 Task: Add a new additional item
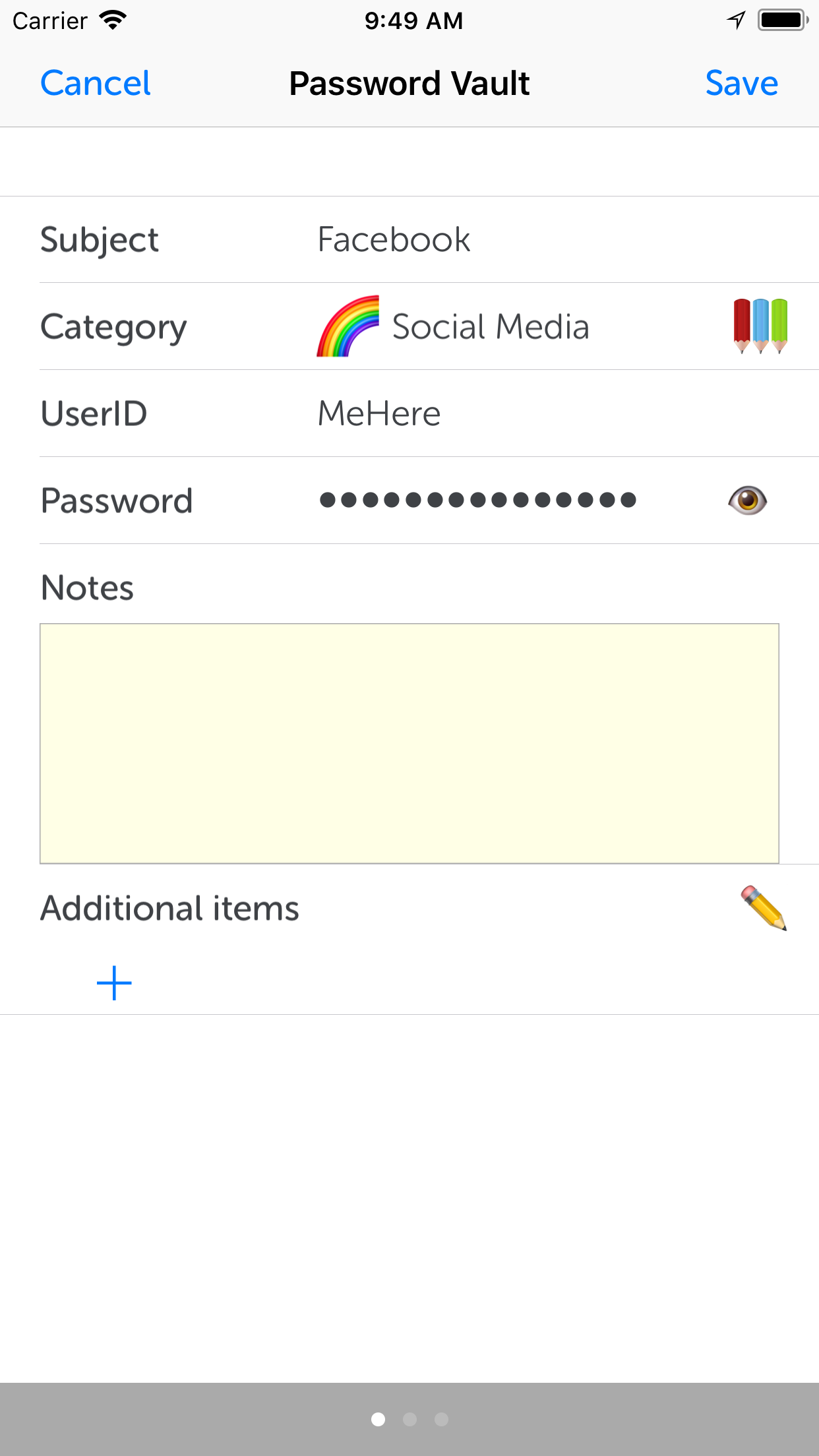click(x=114, y=983)
